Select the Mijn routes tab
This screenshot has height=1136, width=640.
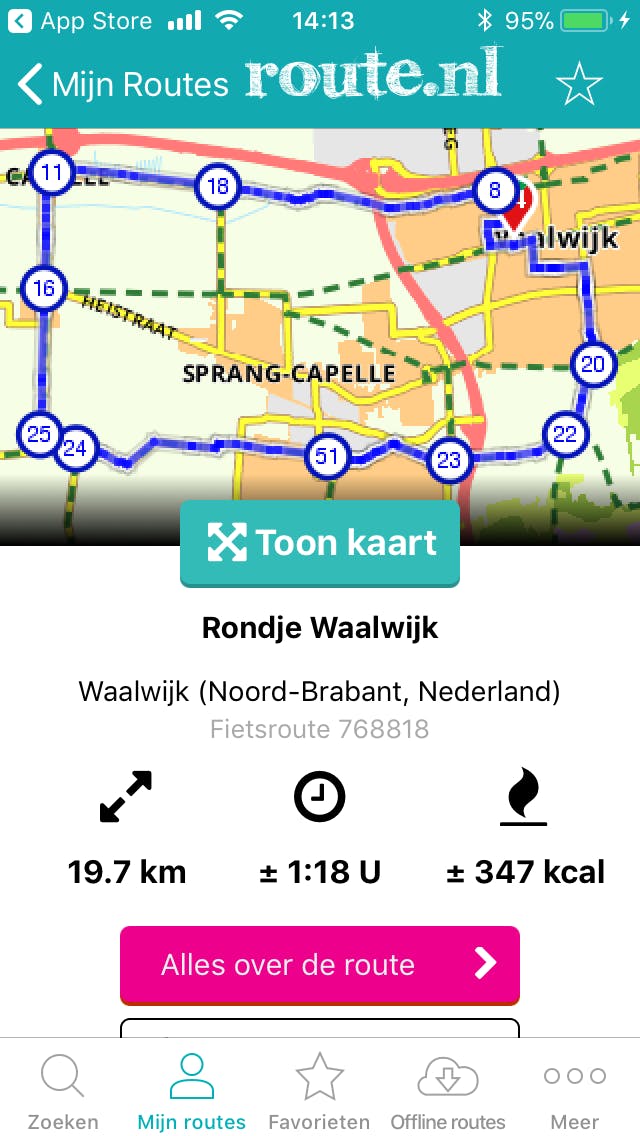(x=191, y=1092)
